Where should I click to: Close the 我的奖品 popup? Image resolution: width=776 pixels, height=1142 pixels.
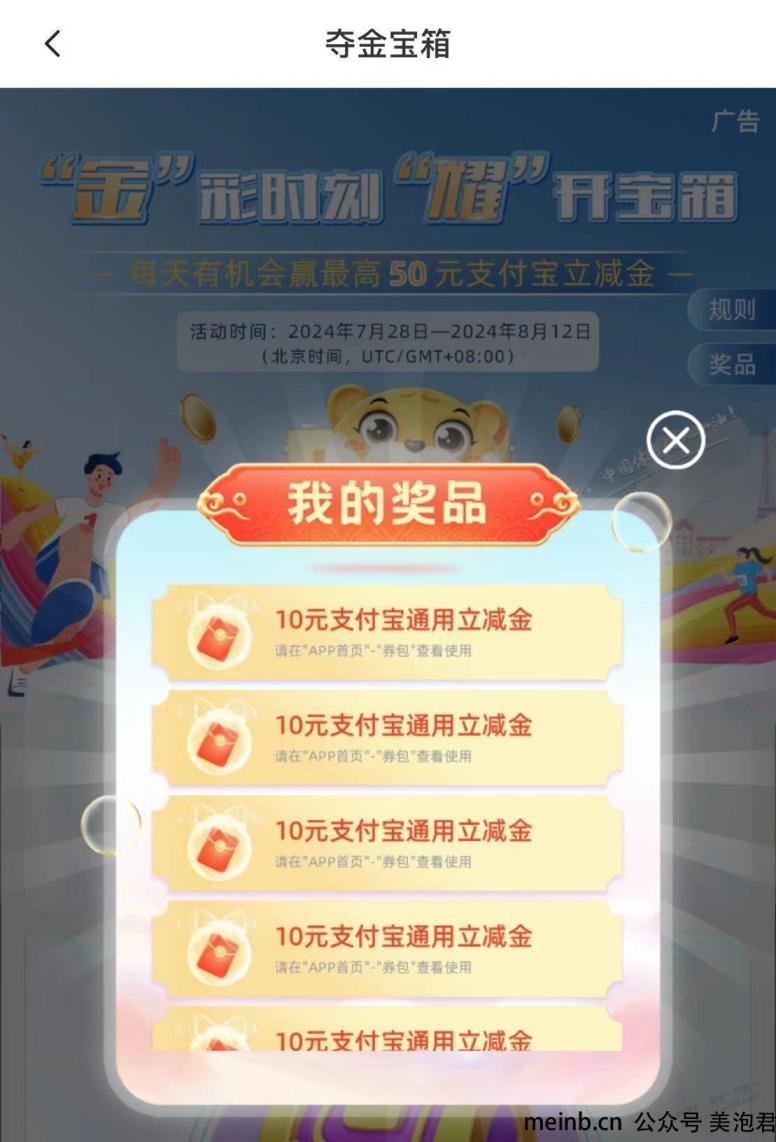point(676,441)
